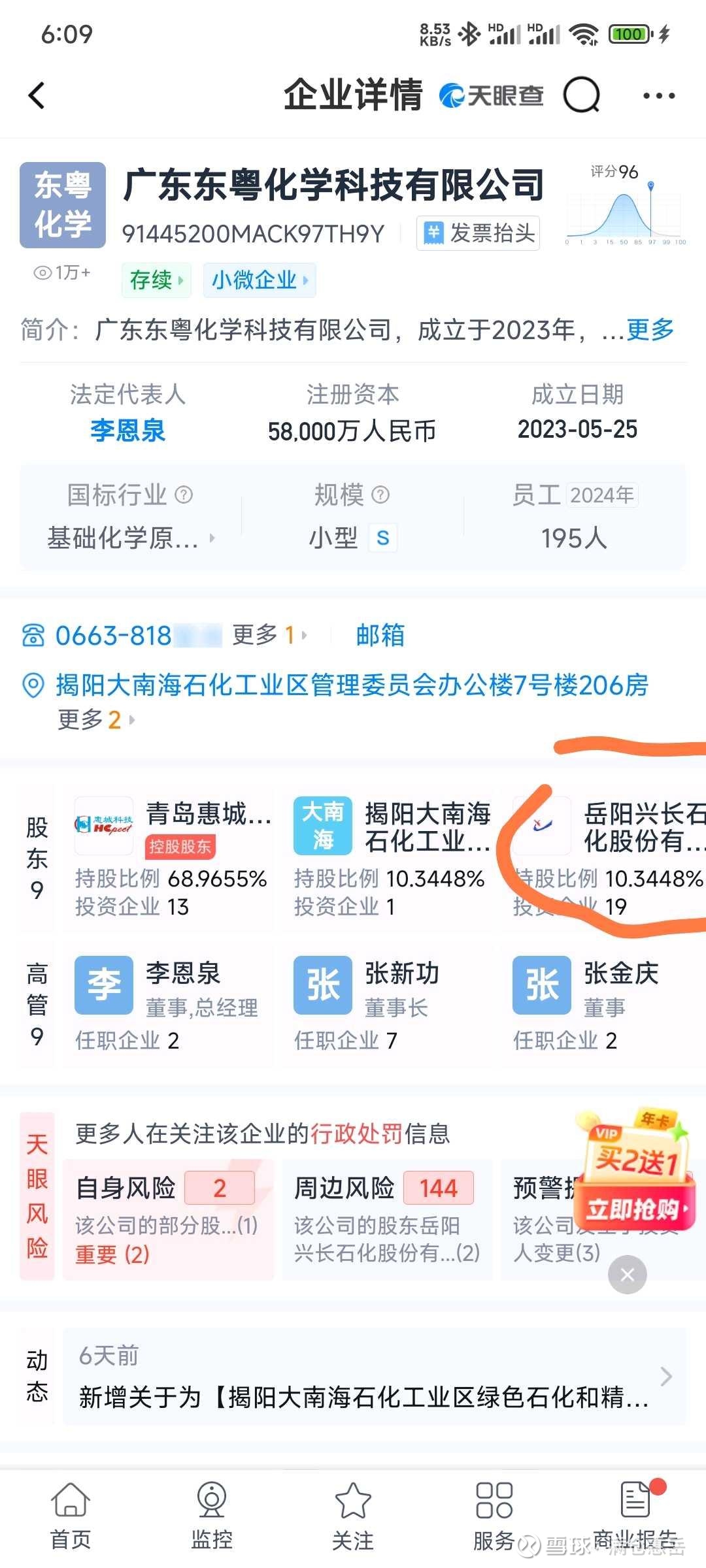Expand the company intro via 更多

(650, 329)
